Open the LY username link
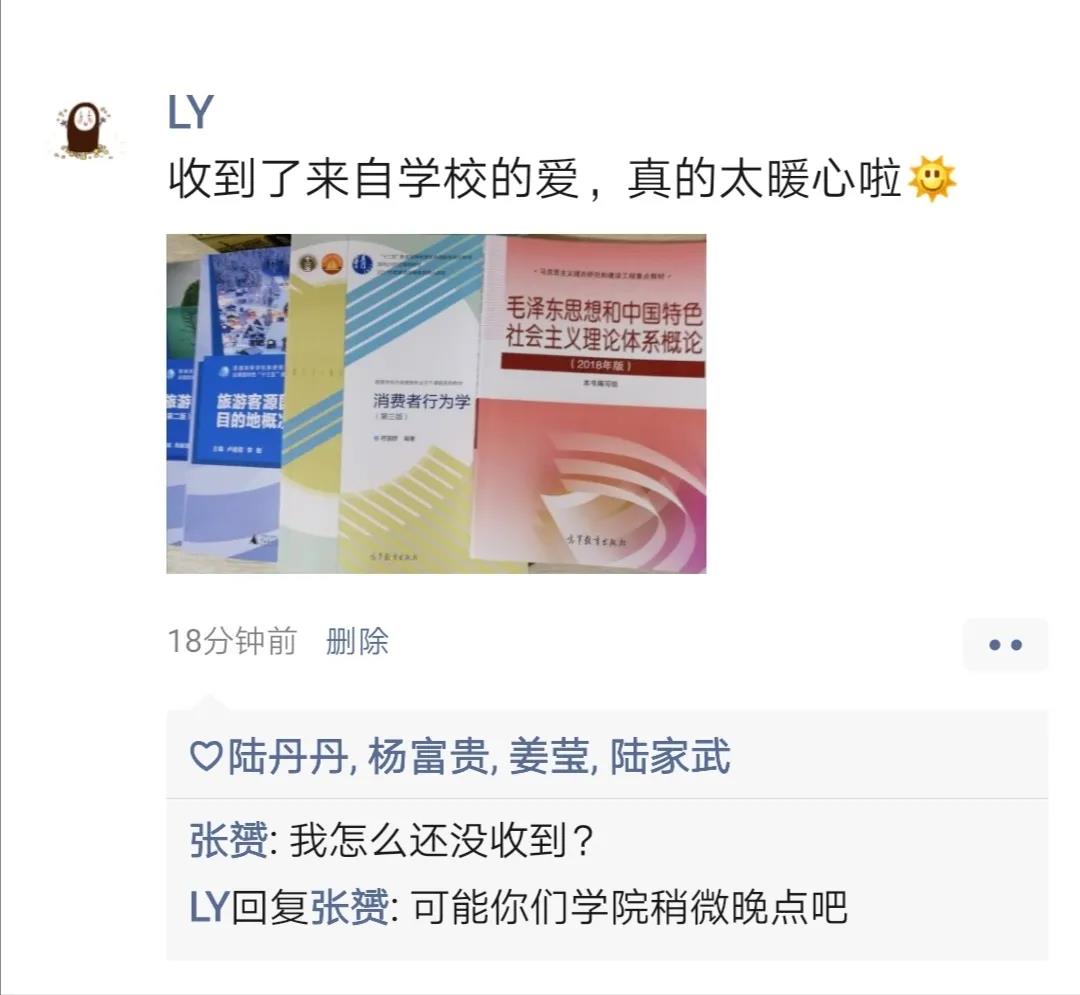Viewport: 1080px width, 995px height. coord(191,114)
